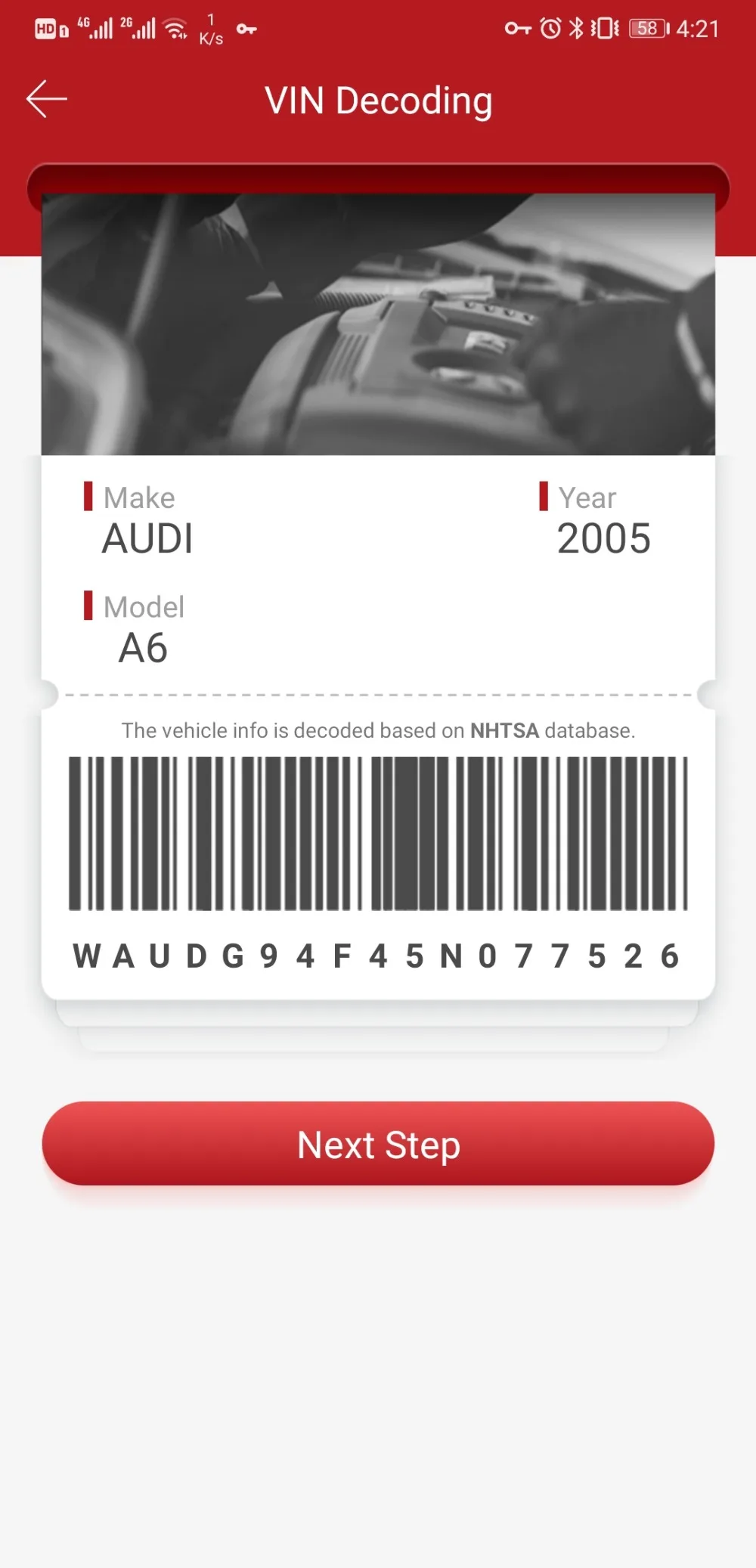The image size is (756, 1568).
Task: Tap the Next Step button
Action: [378, 1143]
